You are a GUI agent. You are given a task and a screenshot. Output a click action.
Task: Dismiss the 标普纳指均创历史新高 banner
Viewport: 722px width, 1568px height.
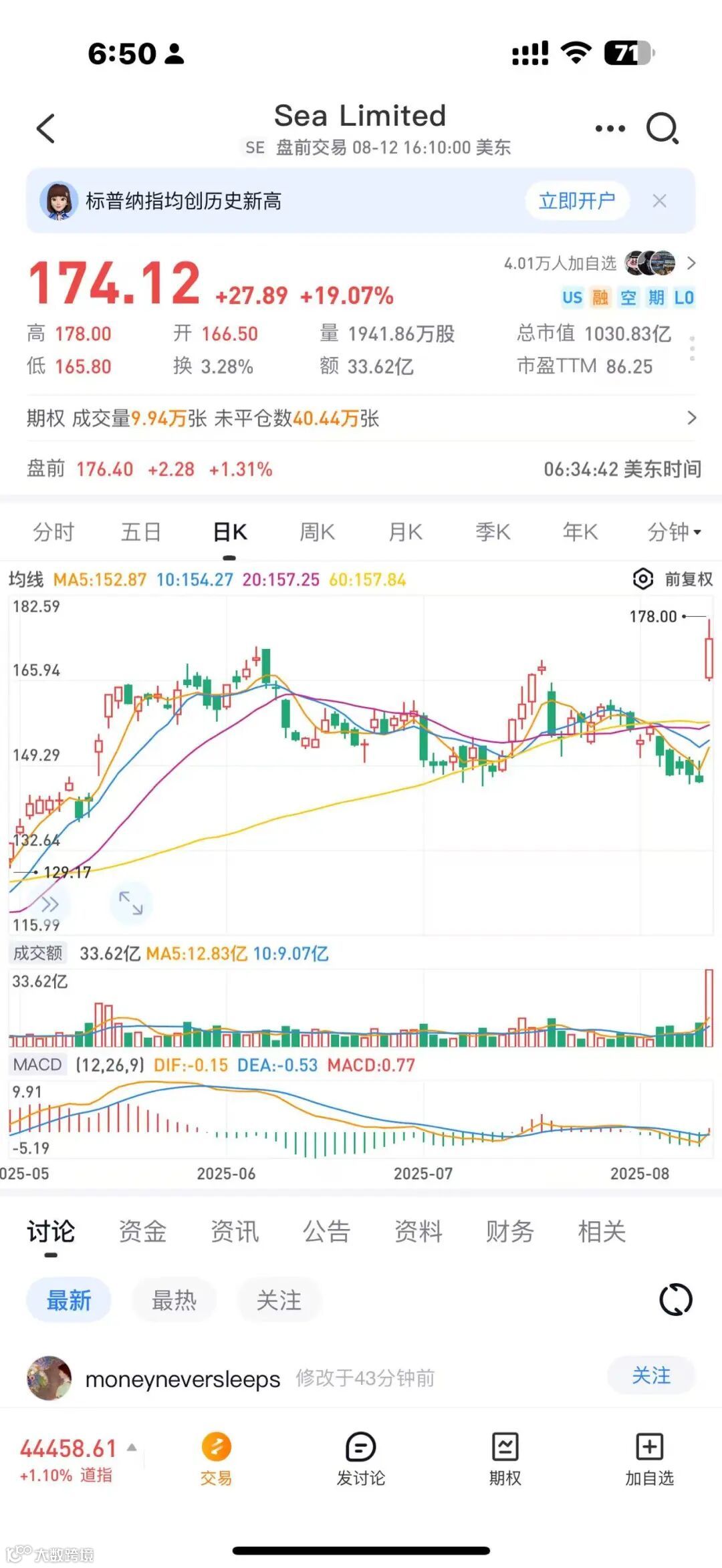point(659,201)
